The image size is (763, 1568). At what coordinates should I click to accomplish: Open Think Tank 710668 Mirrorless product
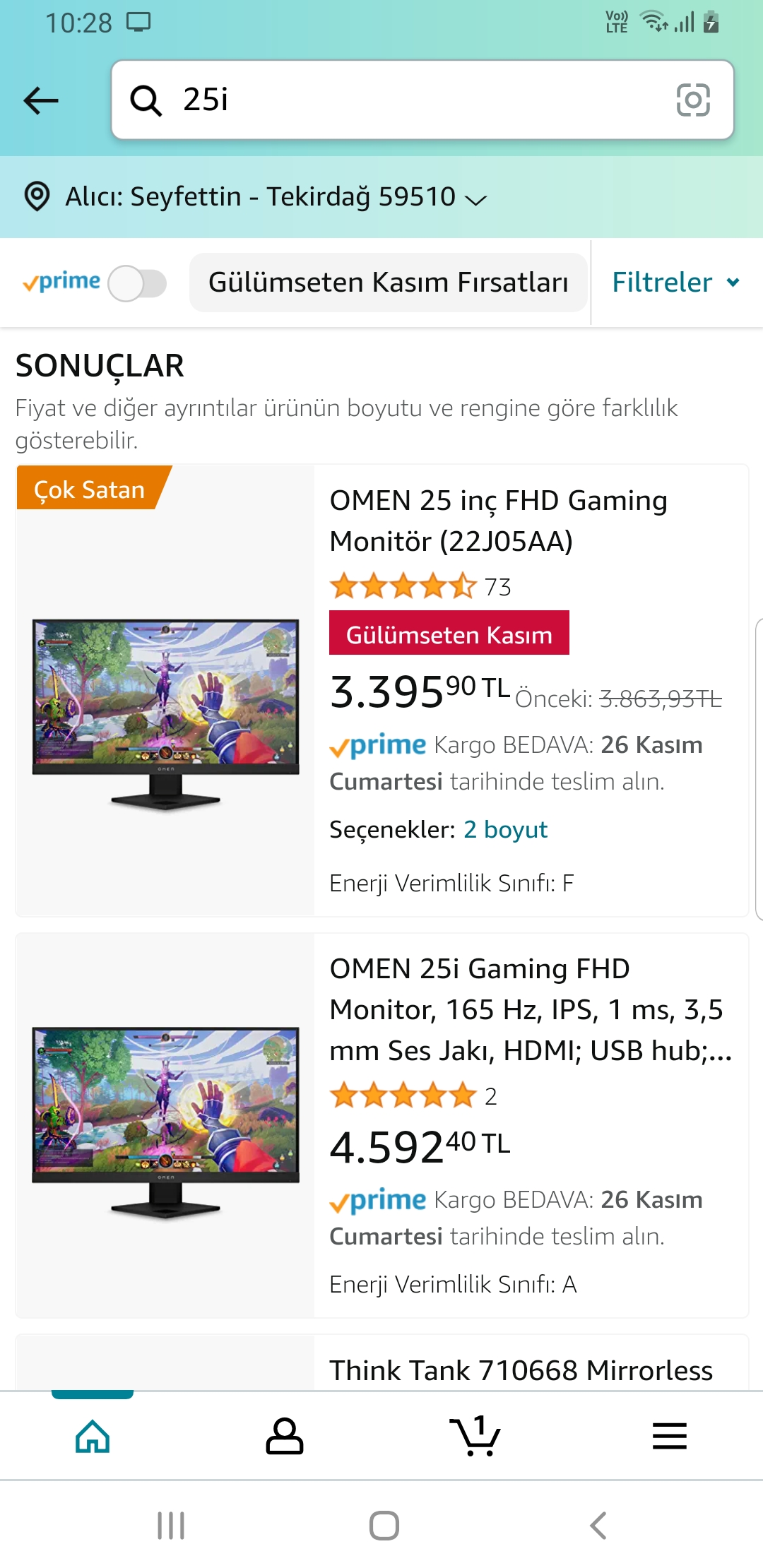coord(521,1370)
